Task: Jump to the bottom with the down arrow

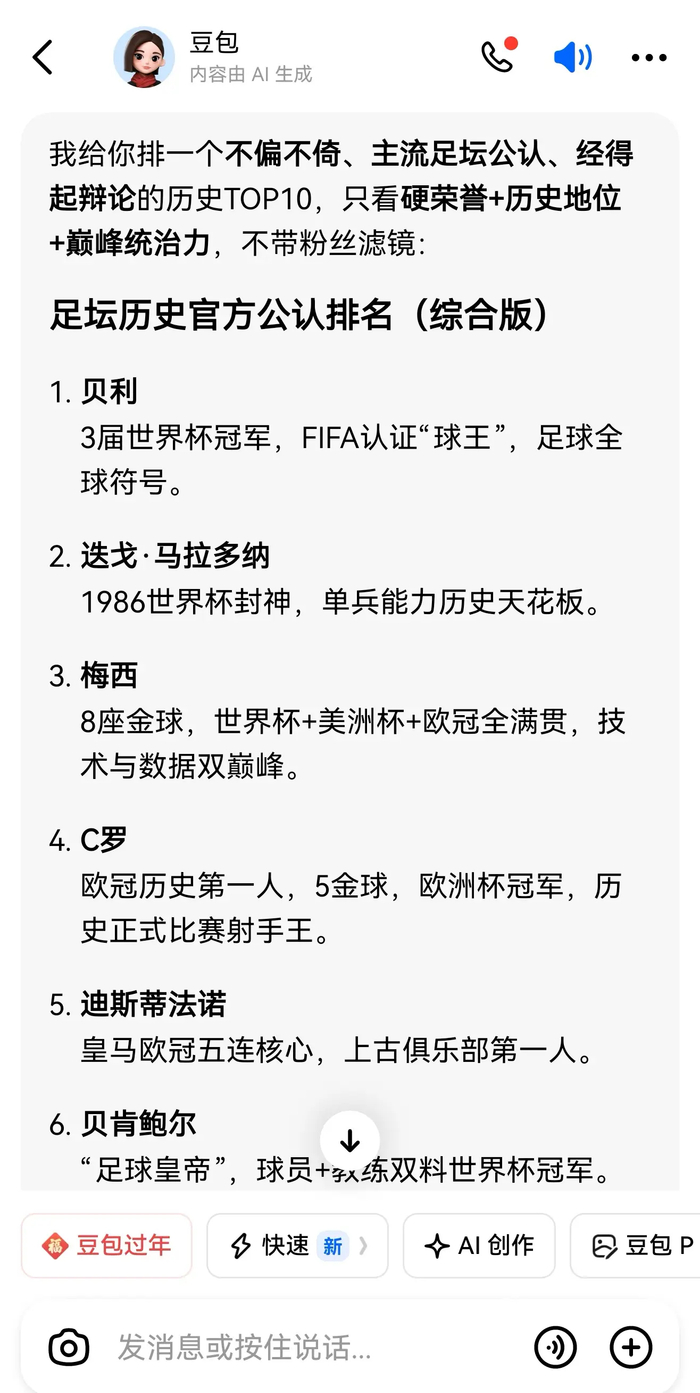Action: [x=350, y=1141]
